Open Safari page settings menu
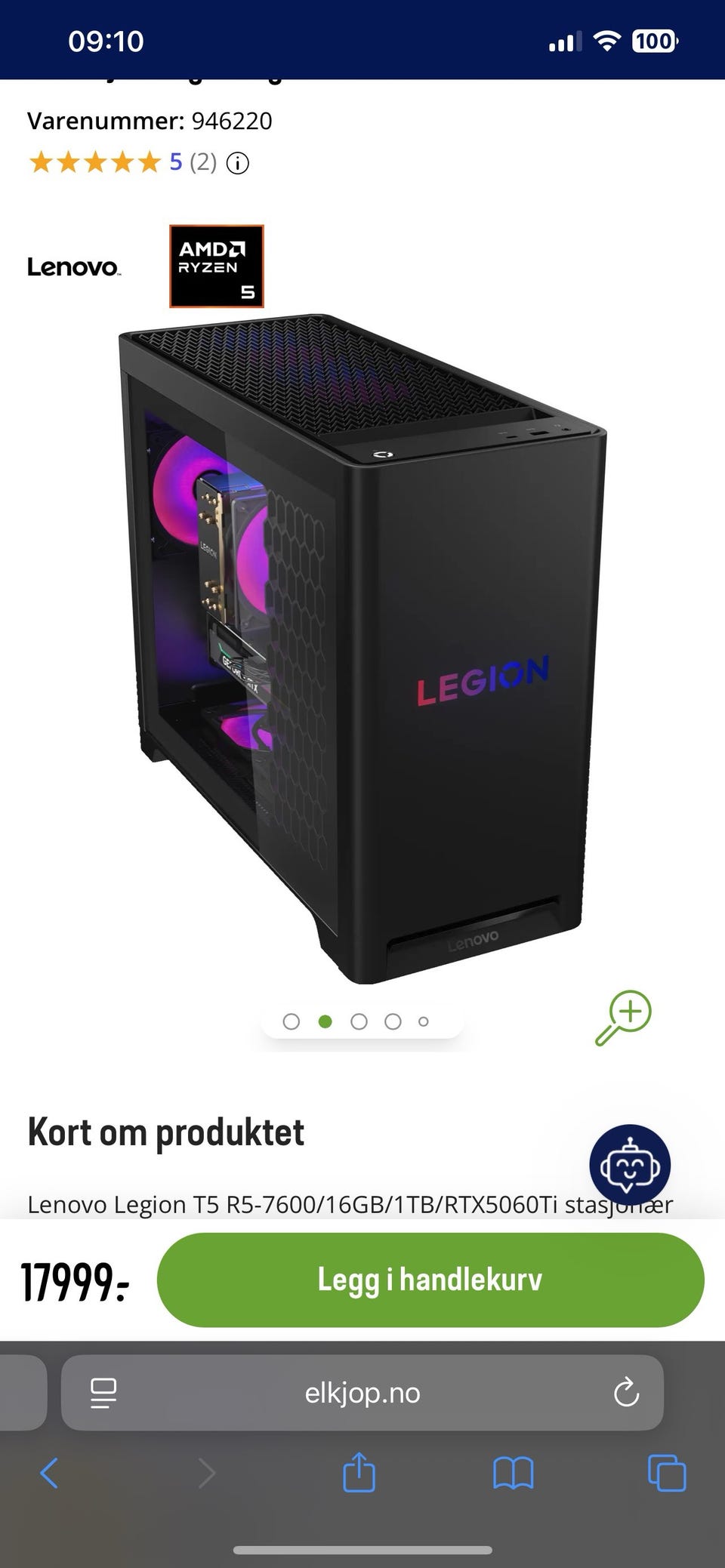This screenshot has width=725, height=1568. click(103, 1393)
